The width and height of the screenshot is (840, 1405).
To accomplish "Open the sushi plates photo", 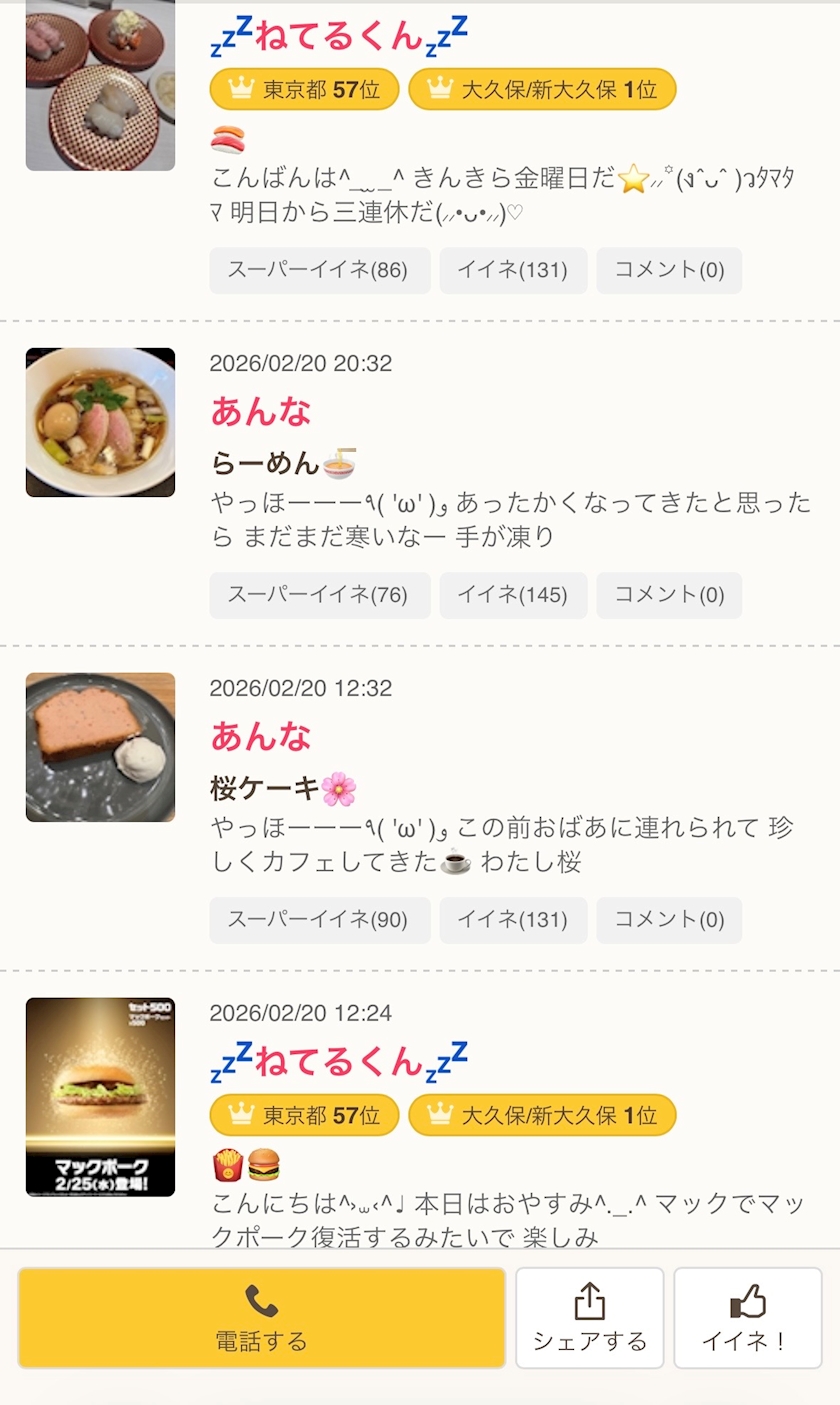I will click(x=100, y=85).
